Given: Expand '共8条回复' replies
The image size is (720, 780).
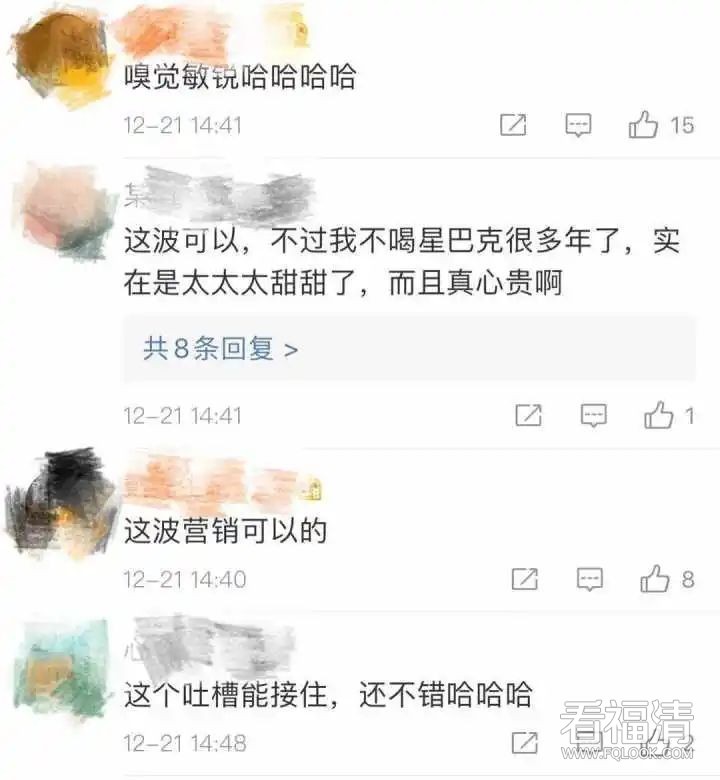Looking at the screenshot, I should (x=221, y=349).
